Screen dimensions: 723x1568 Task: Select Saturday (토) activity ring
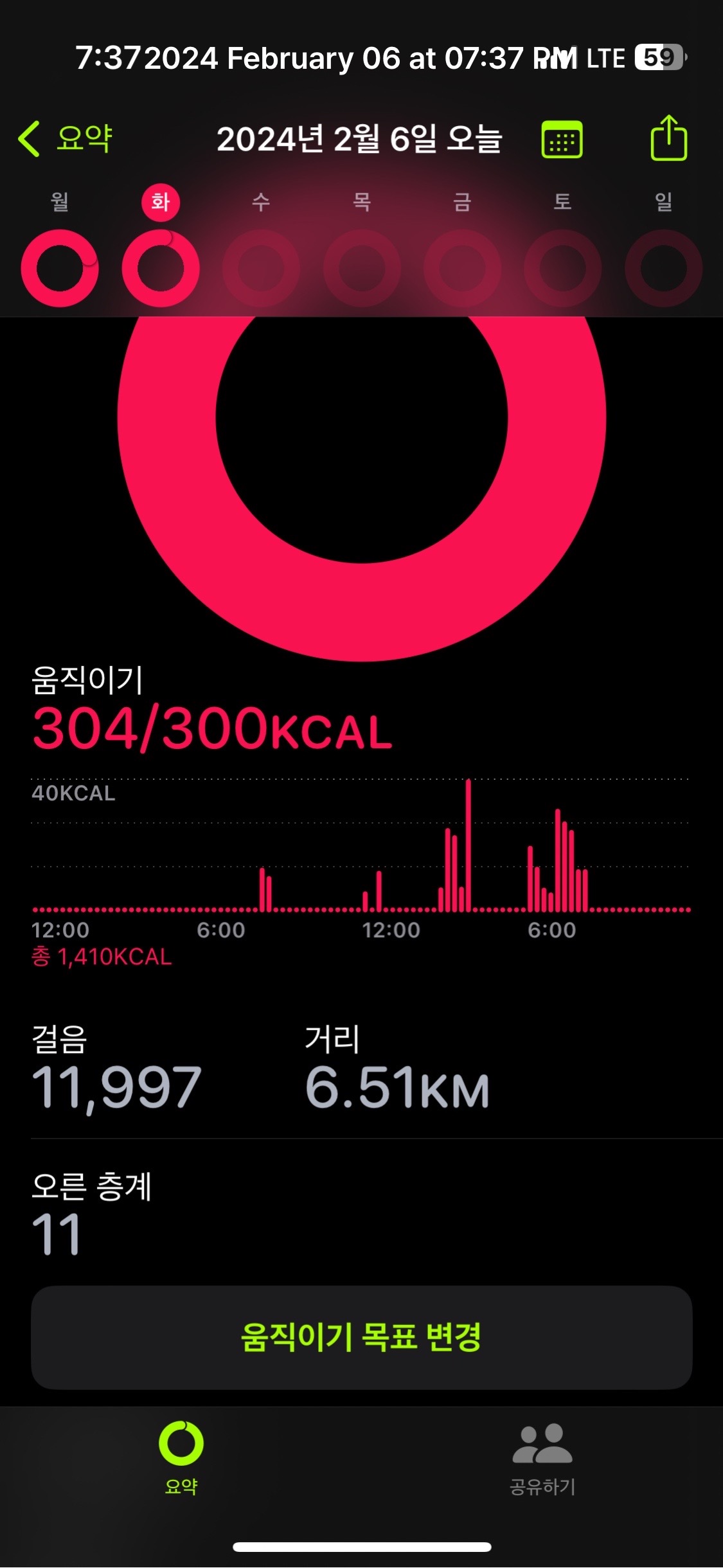click(x=563, y=267)
